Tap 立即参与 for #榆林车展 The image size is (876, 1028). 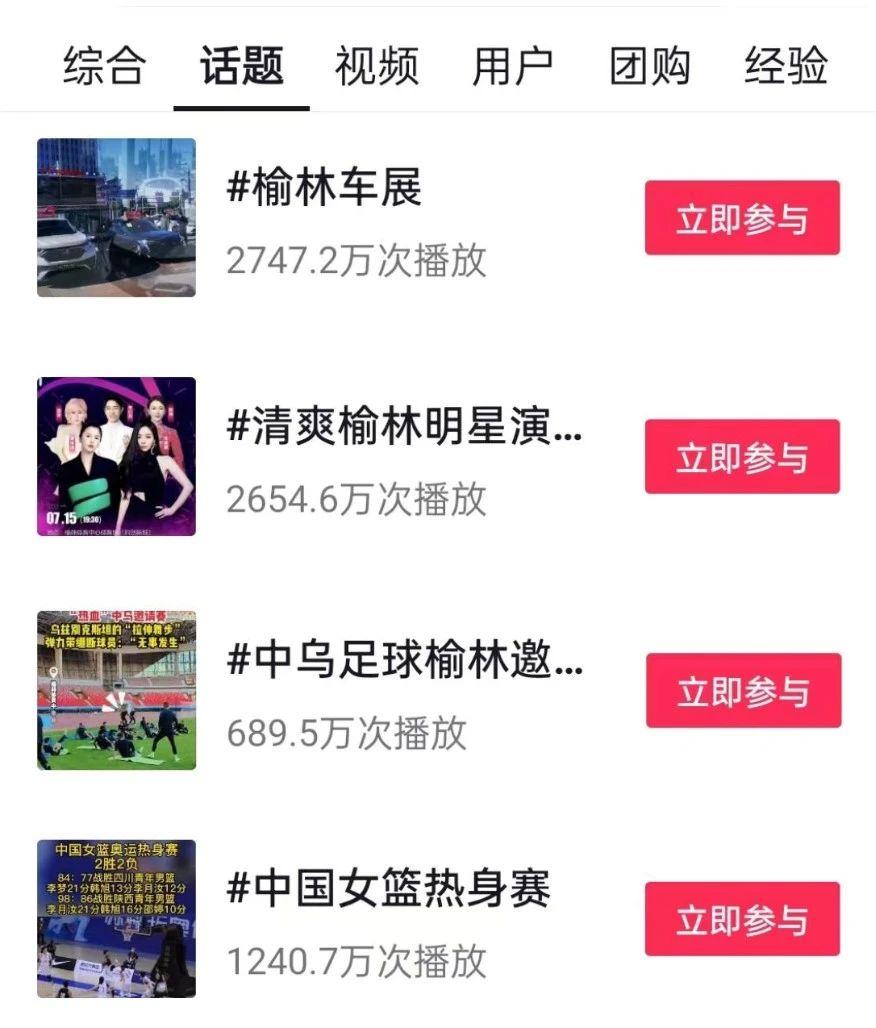click(742, 218)
